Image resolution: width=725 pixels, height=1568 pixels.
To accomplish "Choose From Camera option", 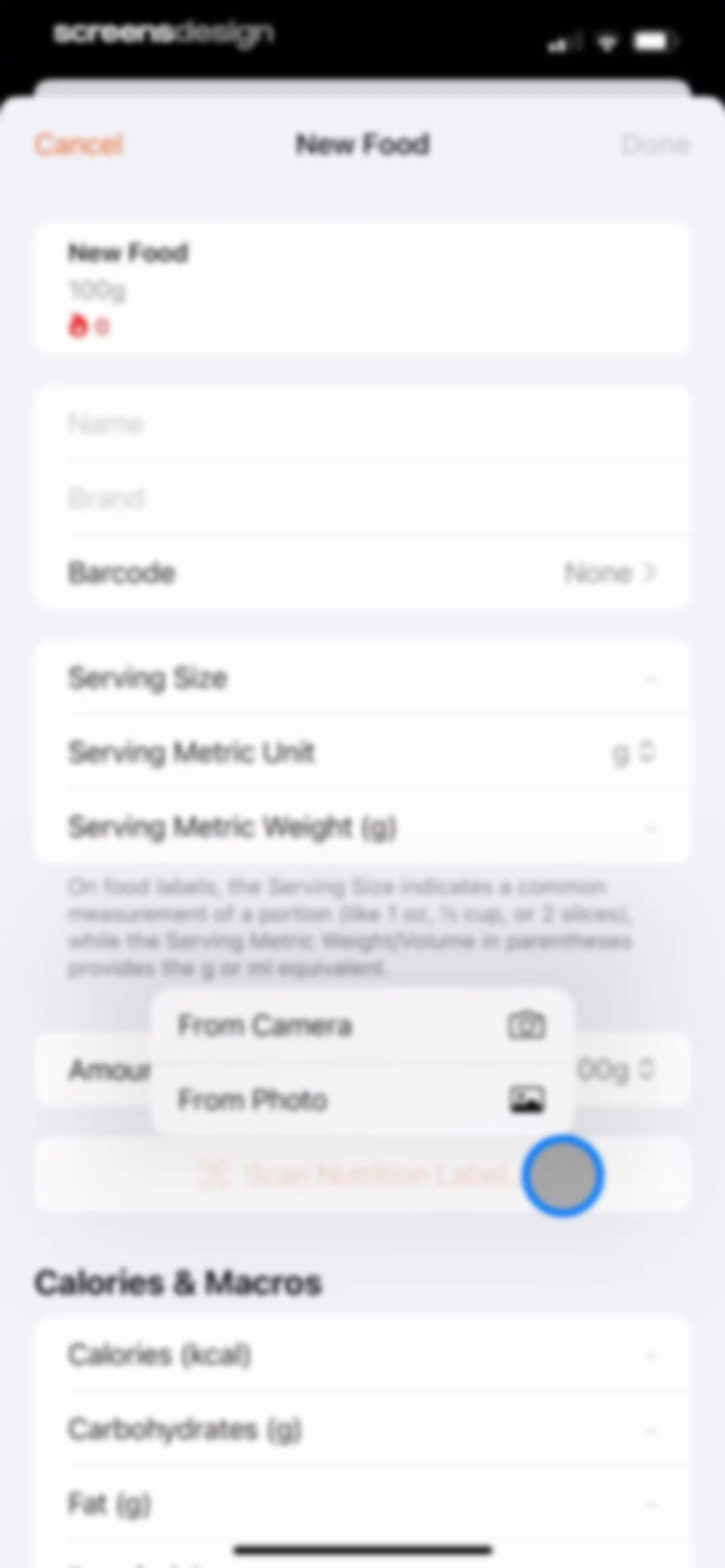I will (361, 1025).
